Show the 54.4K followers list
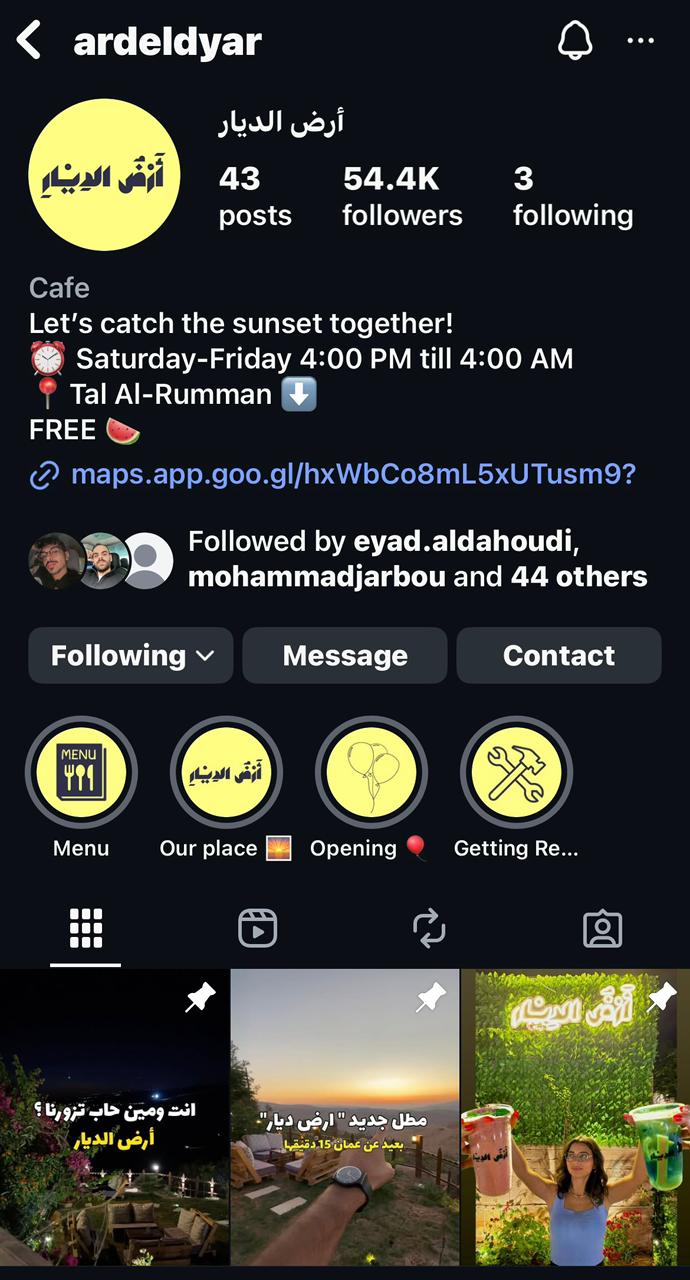Screen dimensions: 690x1280 coord(402,196)
